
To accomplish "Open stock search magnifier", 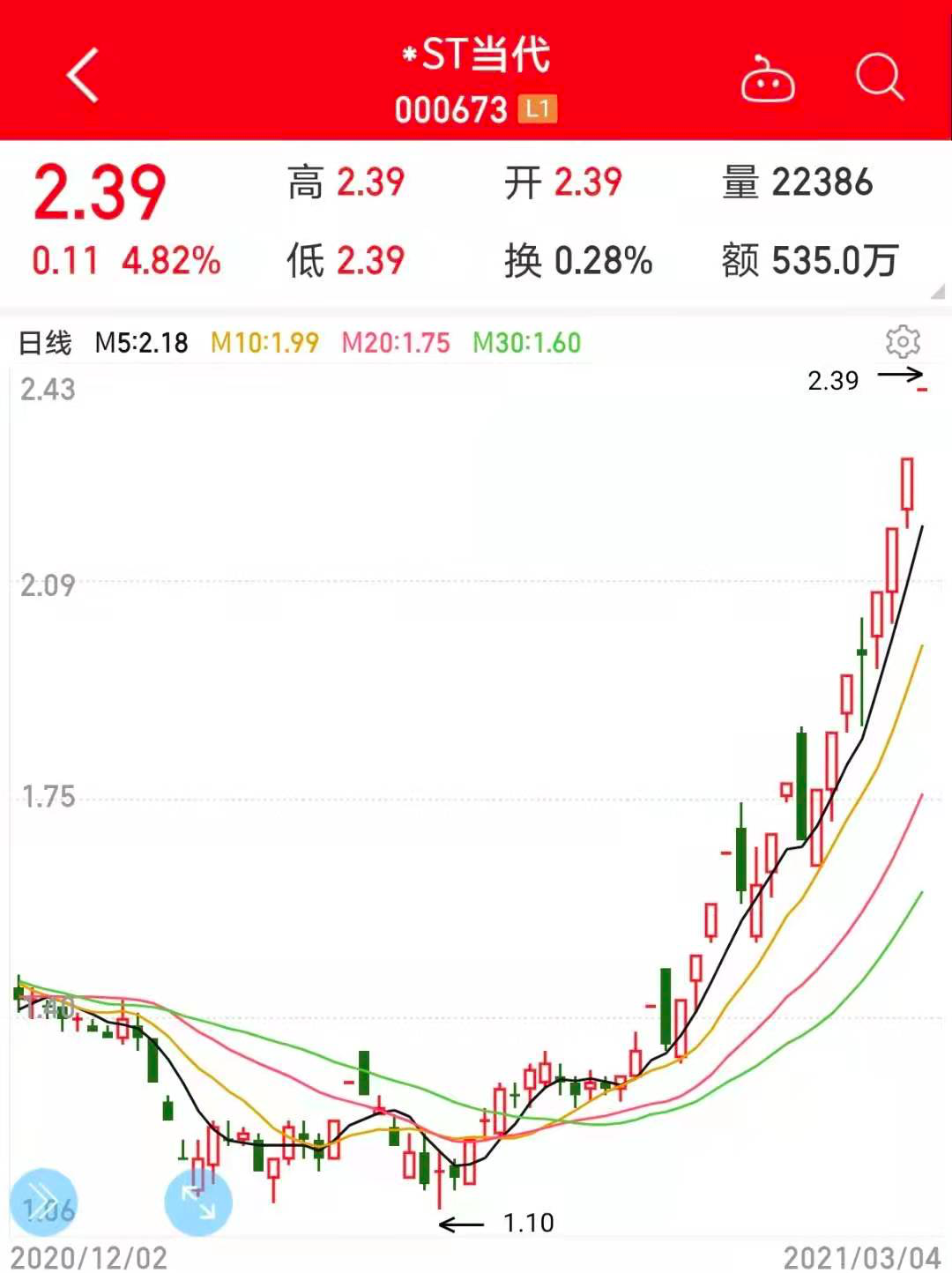I will click(879, 78).
